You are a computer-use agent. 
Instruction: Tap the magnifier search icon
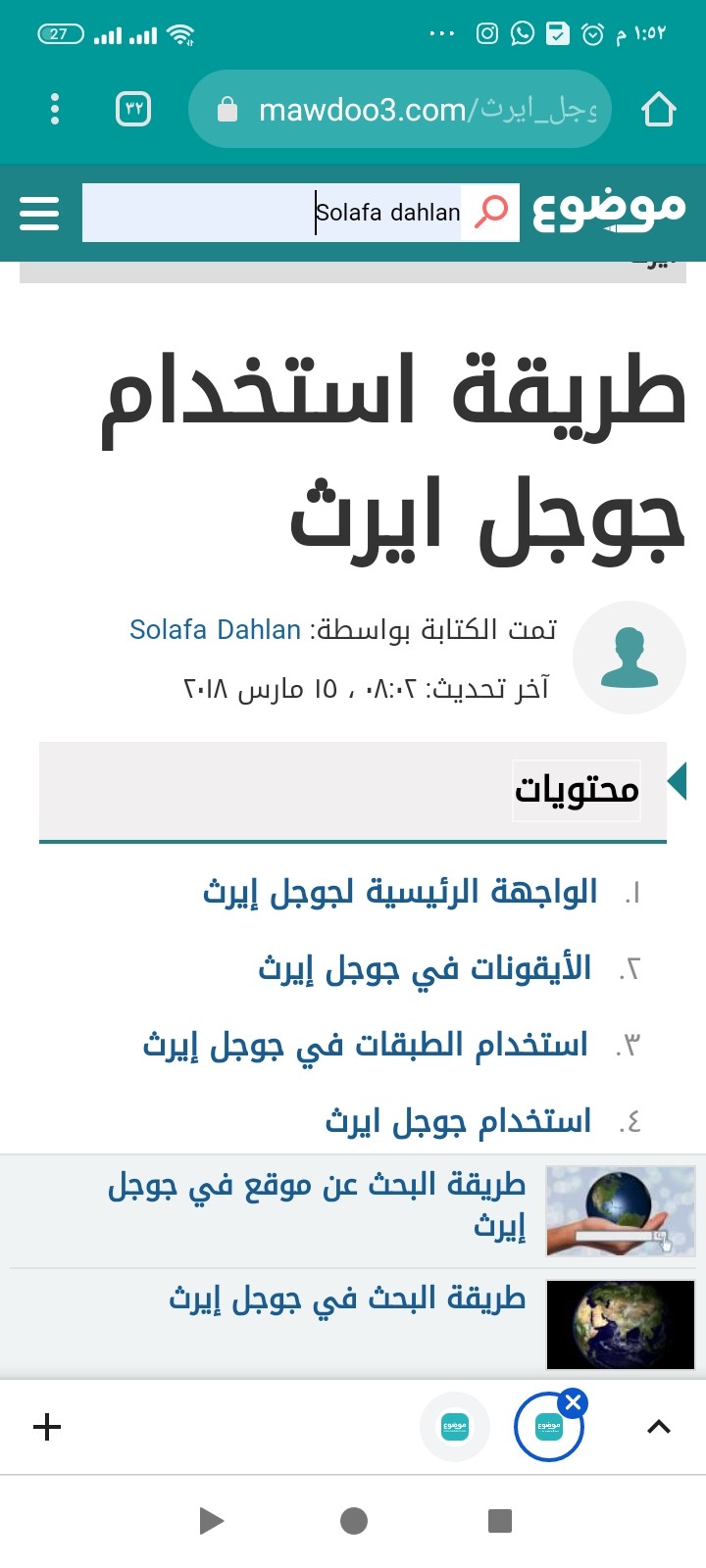tap(491, 212)
